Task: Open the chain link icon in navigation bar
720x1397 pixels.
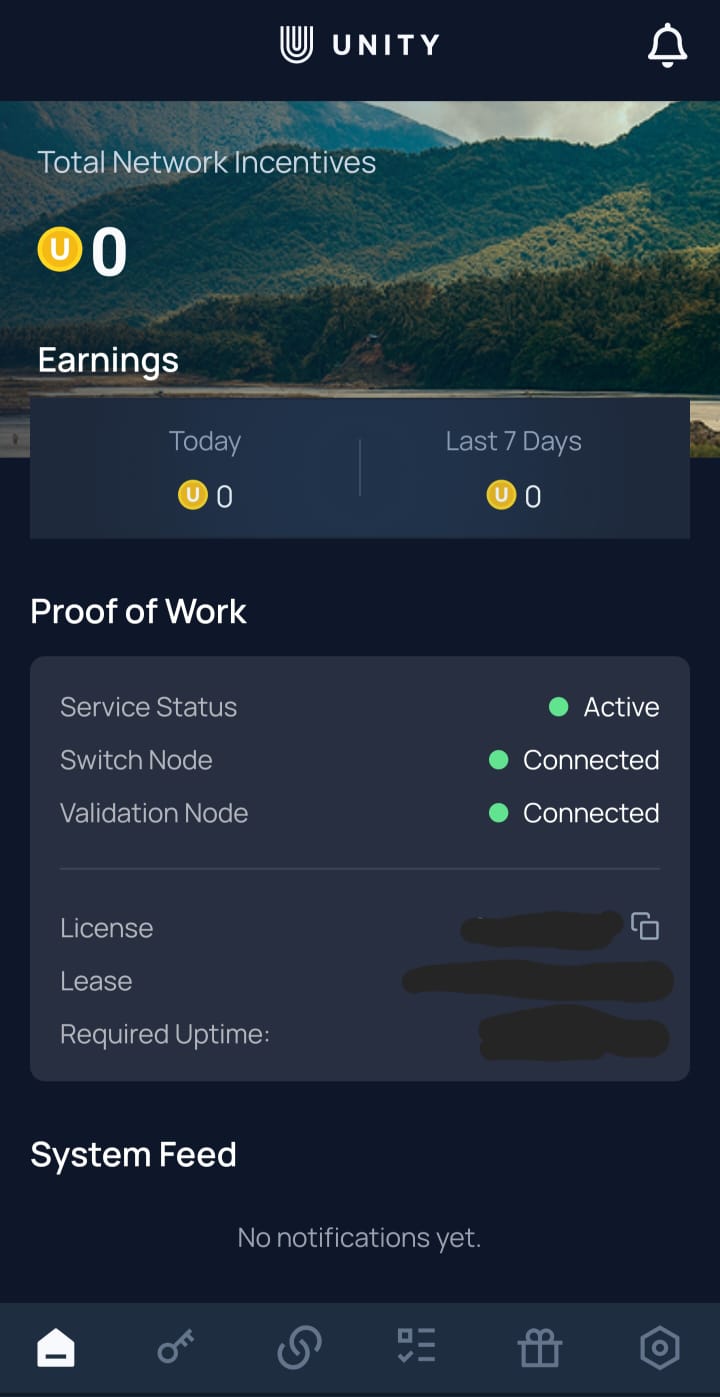Action: tap(297, 1347)
